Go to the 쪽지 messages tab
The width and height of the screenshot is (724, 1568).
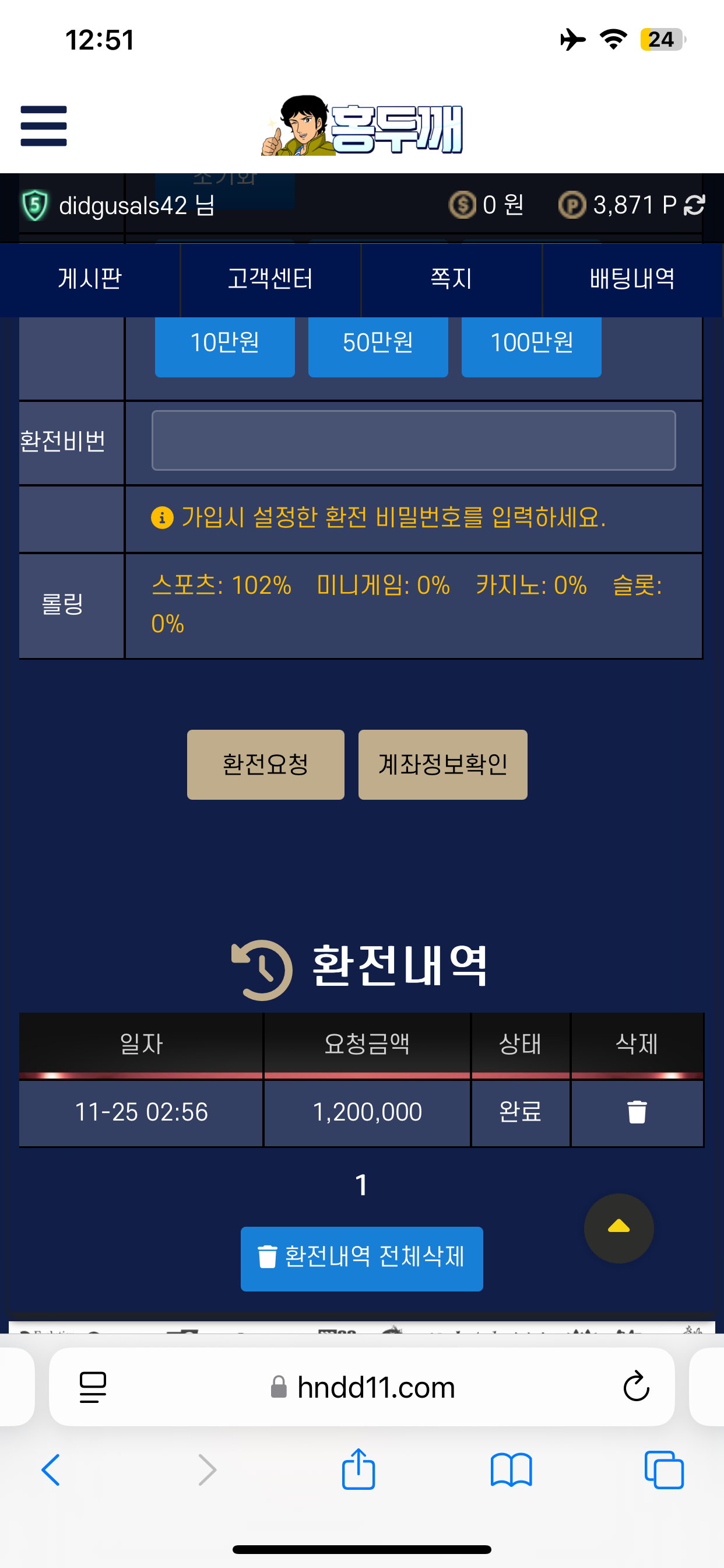point(451,279)
